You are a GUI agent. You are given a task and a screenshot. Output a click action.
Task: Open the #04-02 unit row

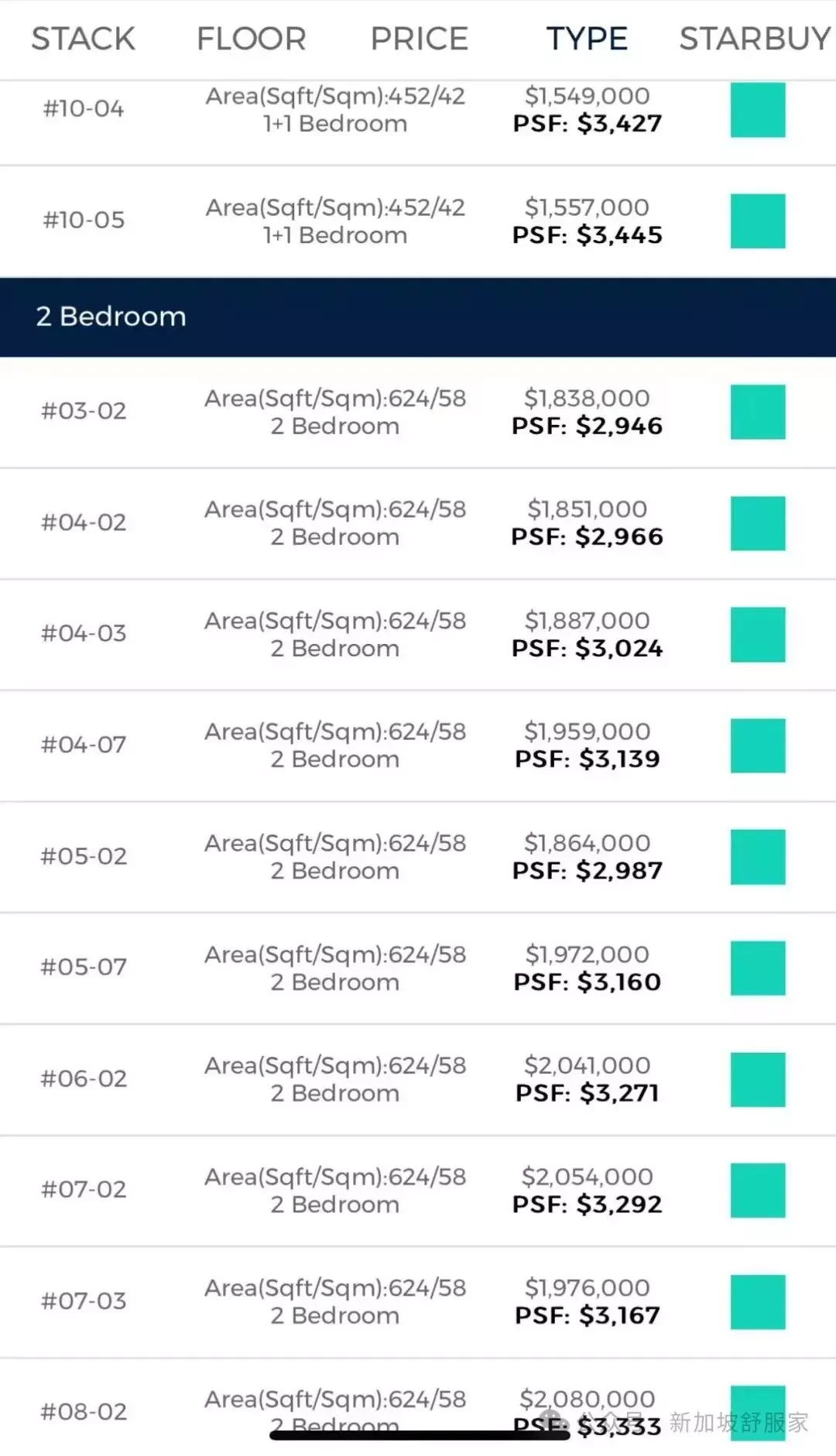pos(418,523)
